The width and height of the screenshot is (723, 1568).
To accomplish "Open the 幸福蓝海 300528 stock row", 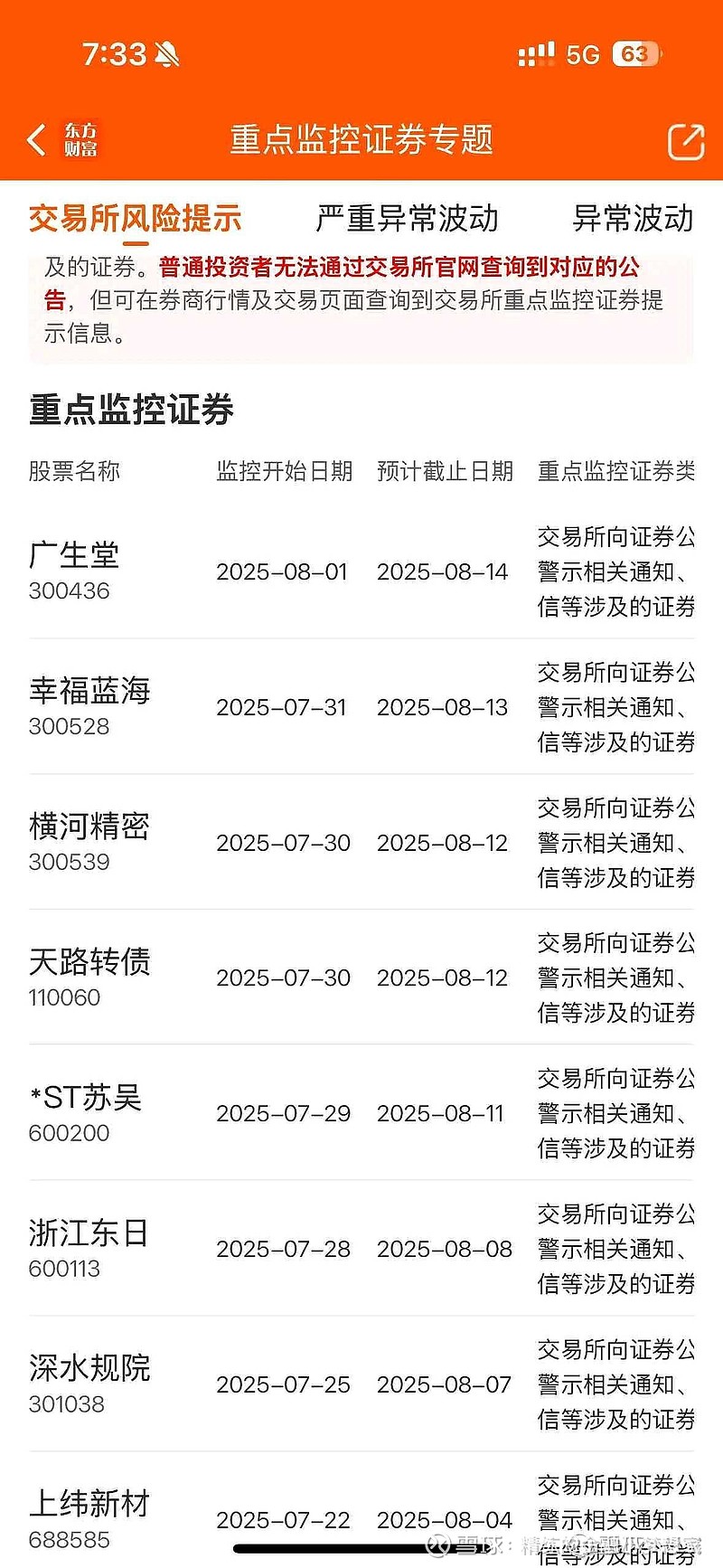I will 361,707.
